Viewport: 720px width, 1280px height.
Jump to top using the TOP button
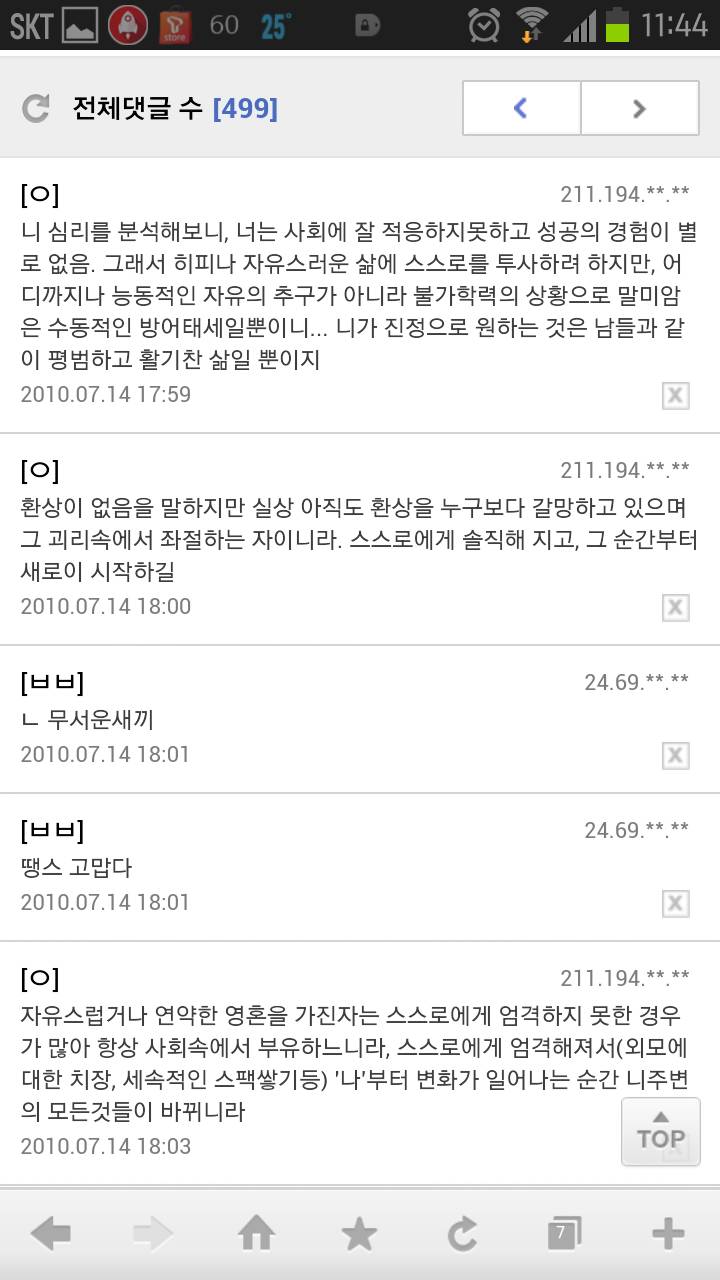coord(660,1130)
